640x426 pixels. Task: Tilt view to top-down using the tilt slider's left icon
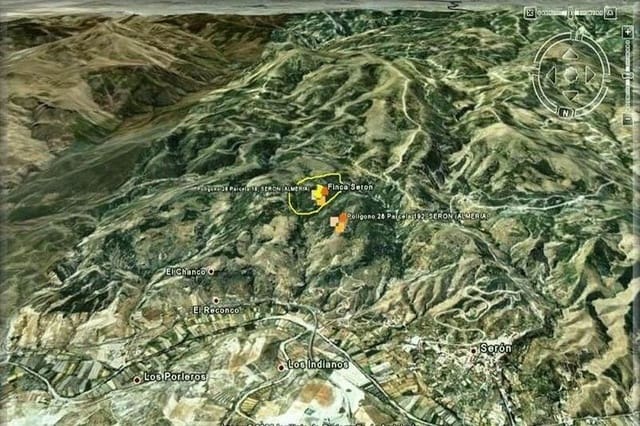530,13
